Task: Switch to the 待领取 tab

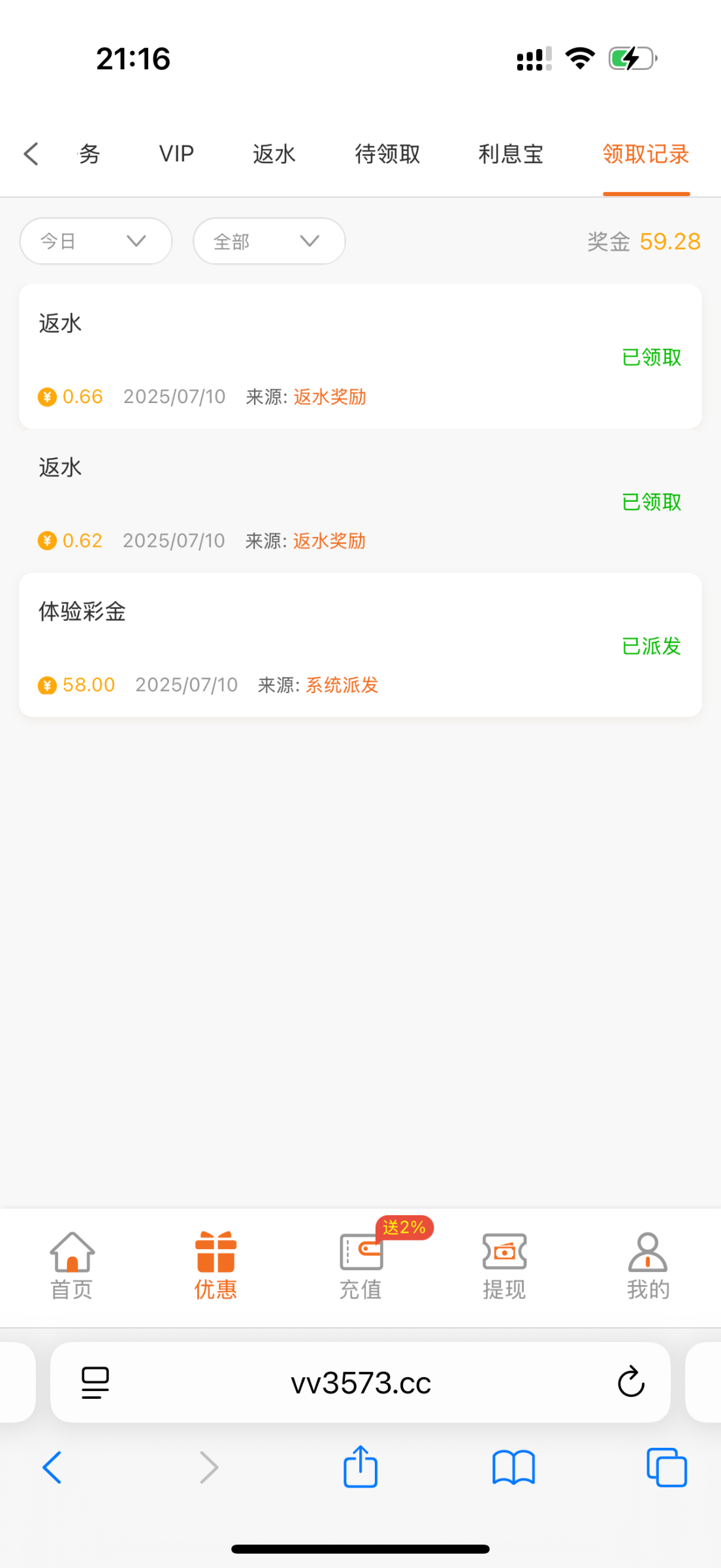Action: (x=387, y=154)
